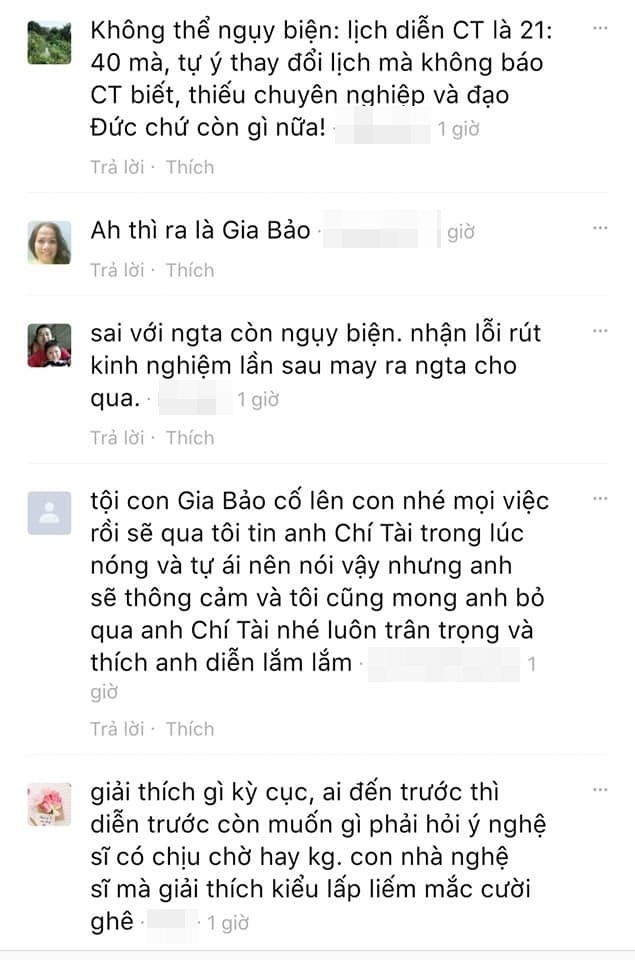View profile of the 'Ah thì ra là Gia Bảo' commenter
Screen dimensions: 635x960
[49, 243]
